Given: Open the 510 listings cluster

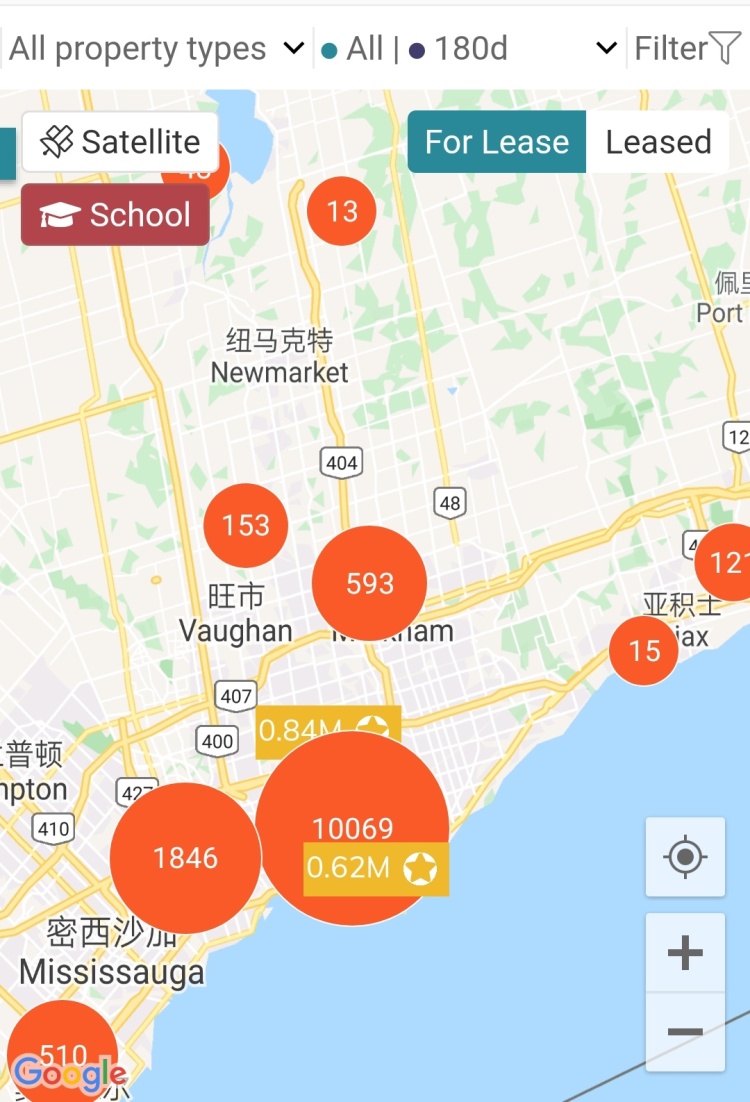Looking at the screenshot, I should coord(63,1050).
